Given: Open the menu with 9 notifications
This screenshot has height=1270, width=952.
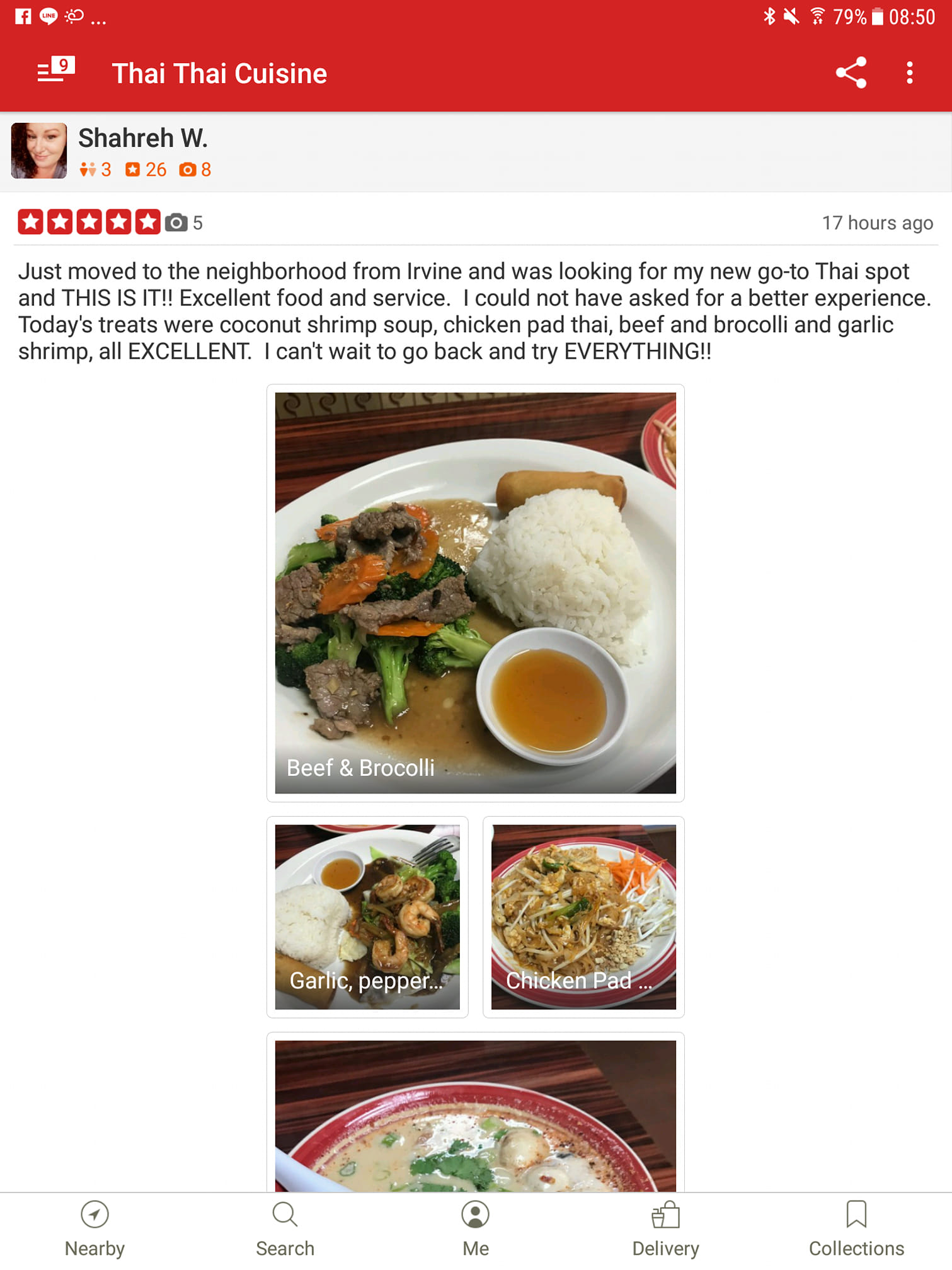Looking at the screenshot, I should [x=55, y=71].
